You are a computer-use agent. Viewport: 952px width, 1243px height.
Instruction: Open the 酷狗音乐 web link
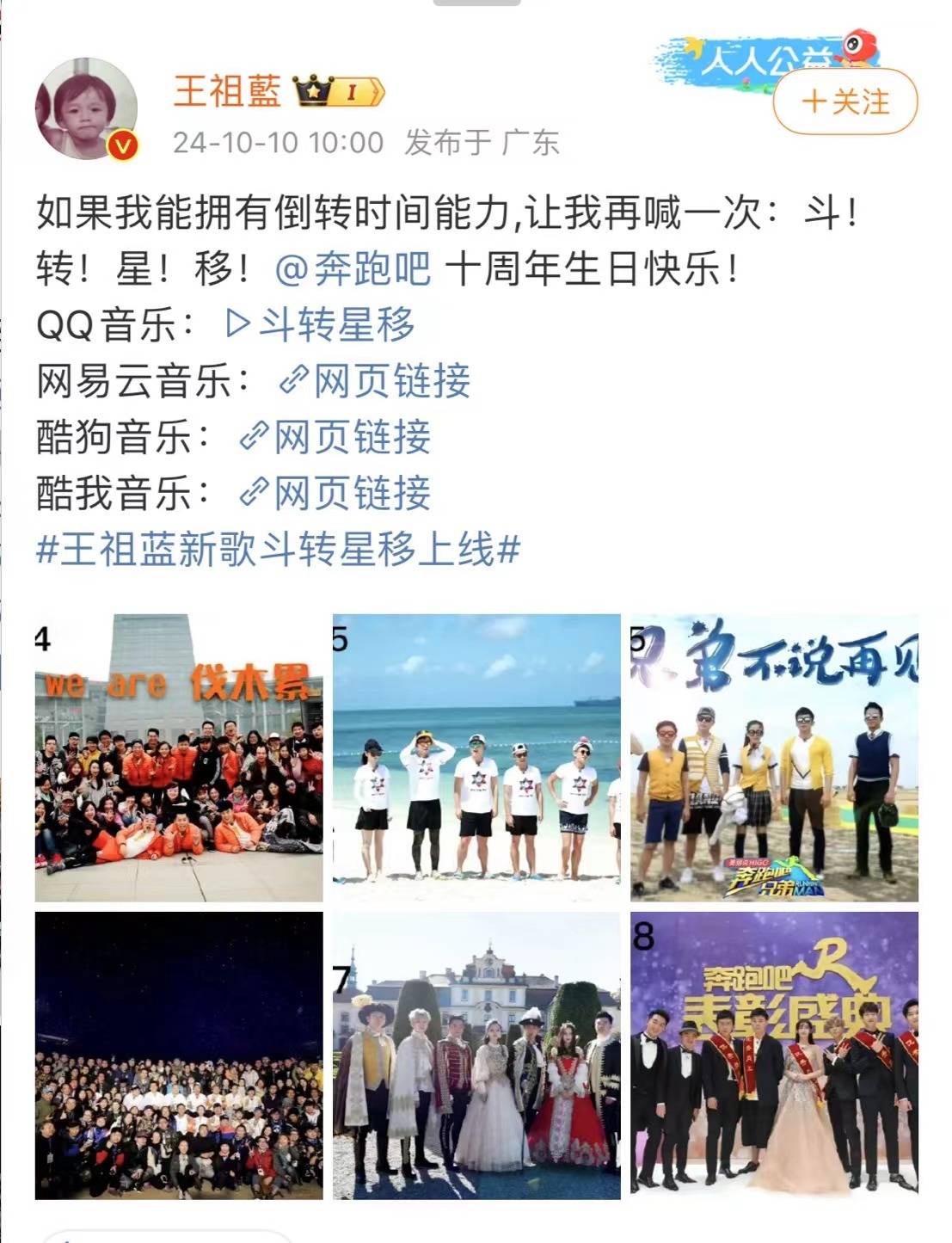[x=335, y=437]
